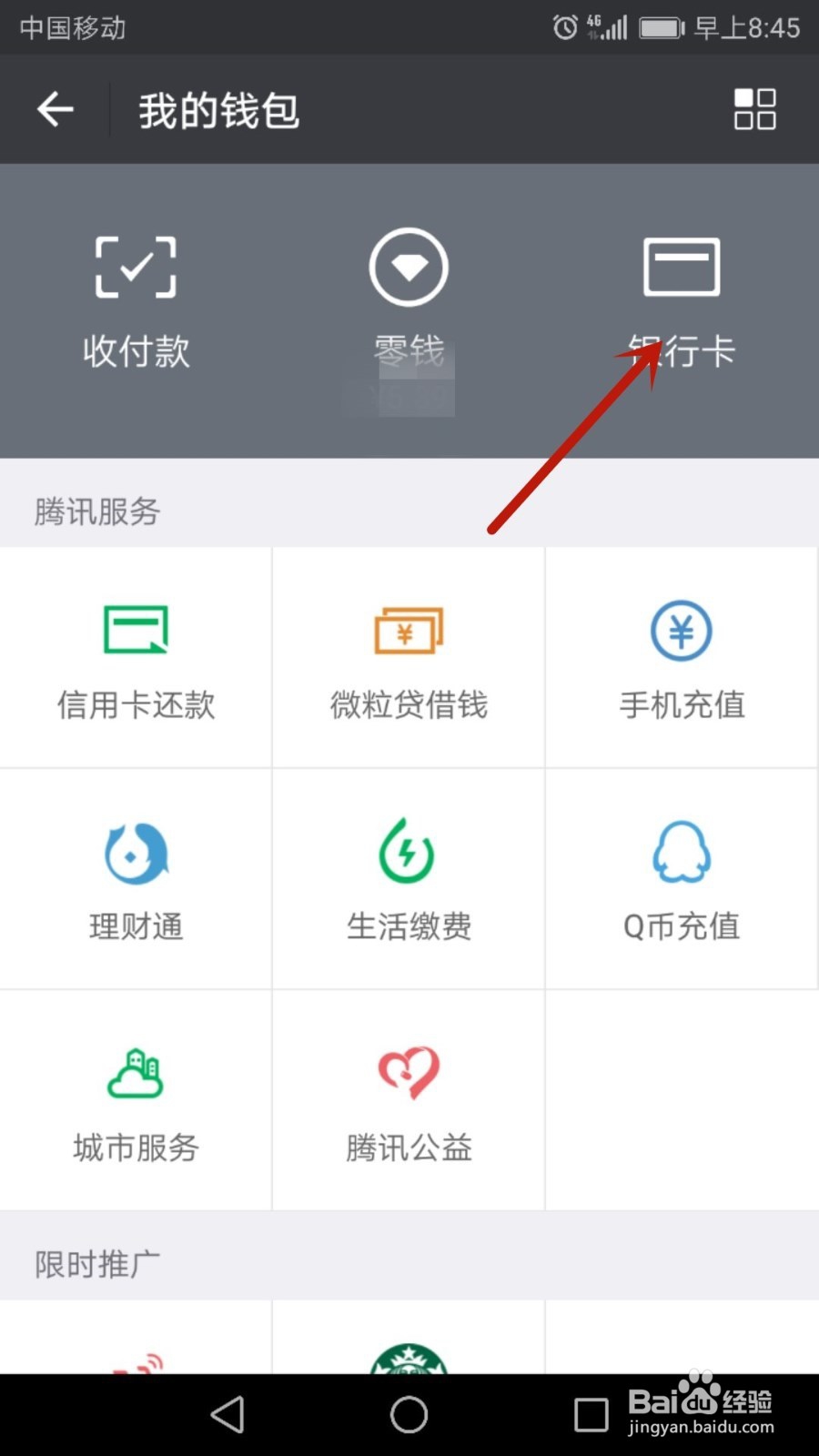The width and height of the screenshot is (819, 1456).
Task: Select 城市服务 city services
Action: pyautogui.click(x=135, y=1101)
